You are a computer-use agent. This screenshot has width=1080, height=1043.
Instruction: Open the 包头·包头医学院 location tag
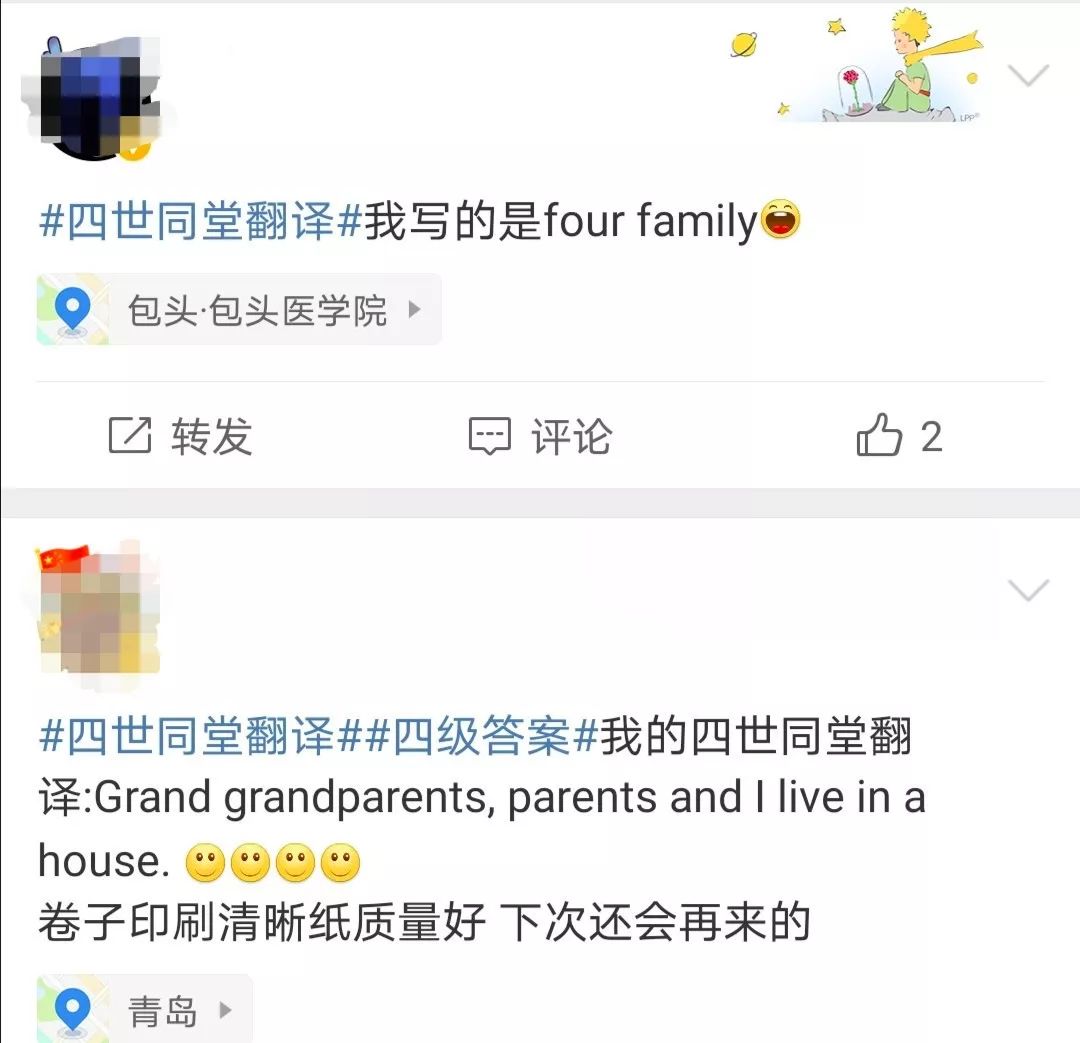(239, 309)
